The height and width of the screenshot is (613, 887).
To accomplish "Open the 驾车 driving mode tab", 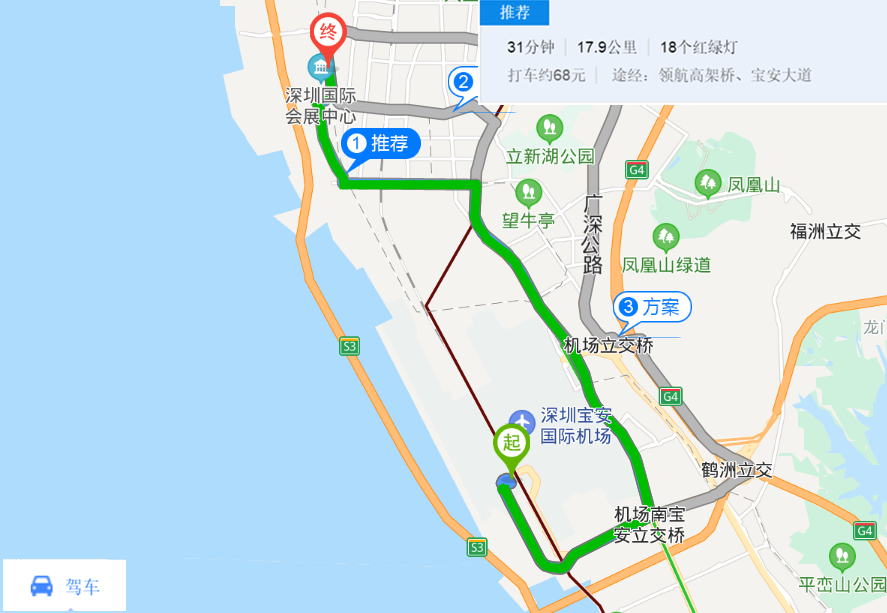I will pos(65,586).
